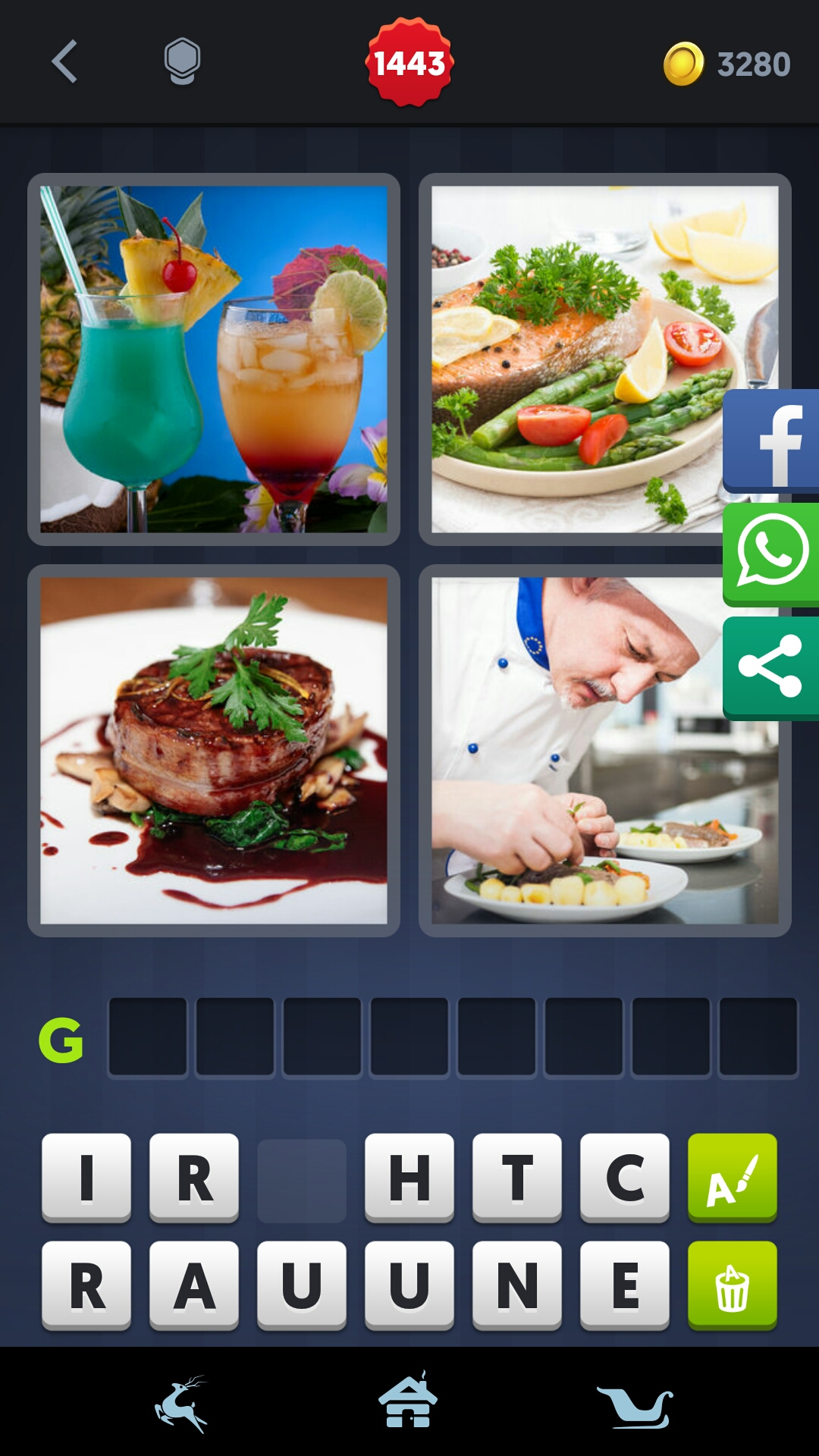The height and width of the screenshot is (1456, 819).
Task: Select the letter A tile
Action: click(x=194, y=1285)
